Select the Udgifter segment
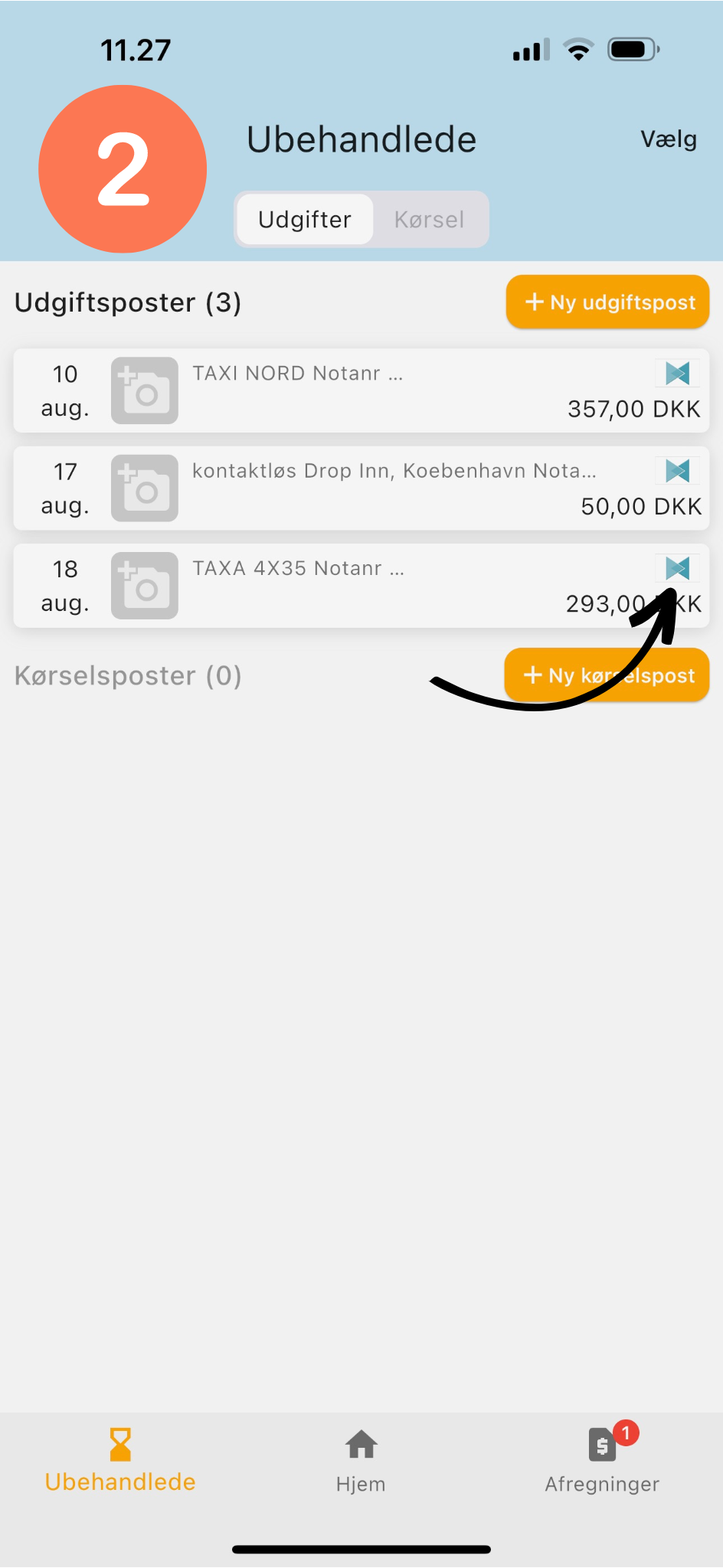Screen dimensions: 723x1568 (305, 220)
